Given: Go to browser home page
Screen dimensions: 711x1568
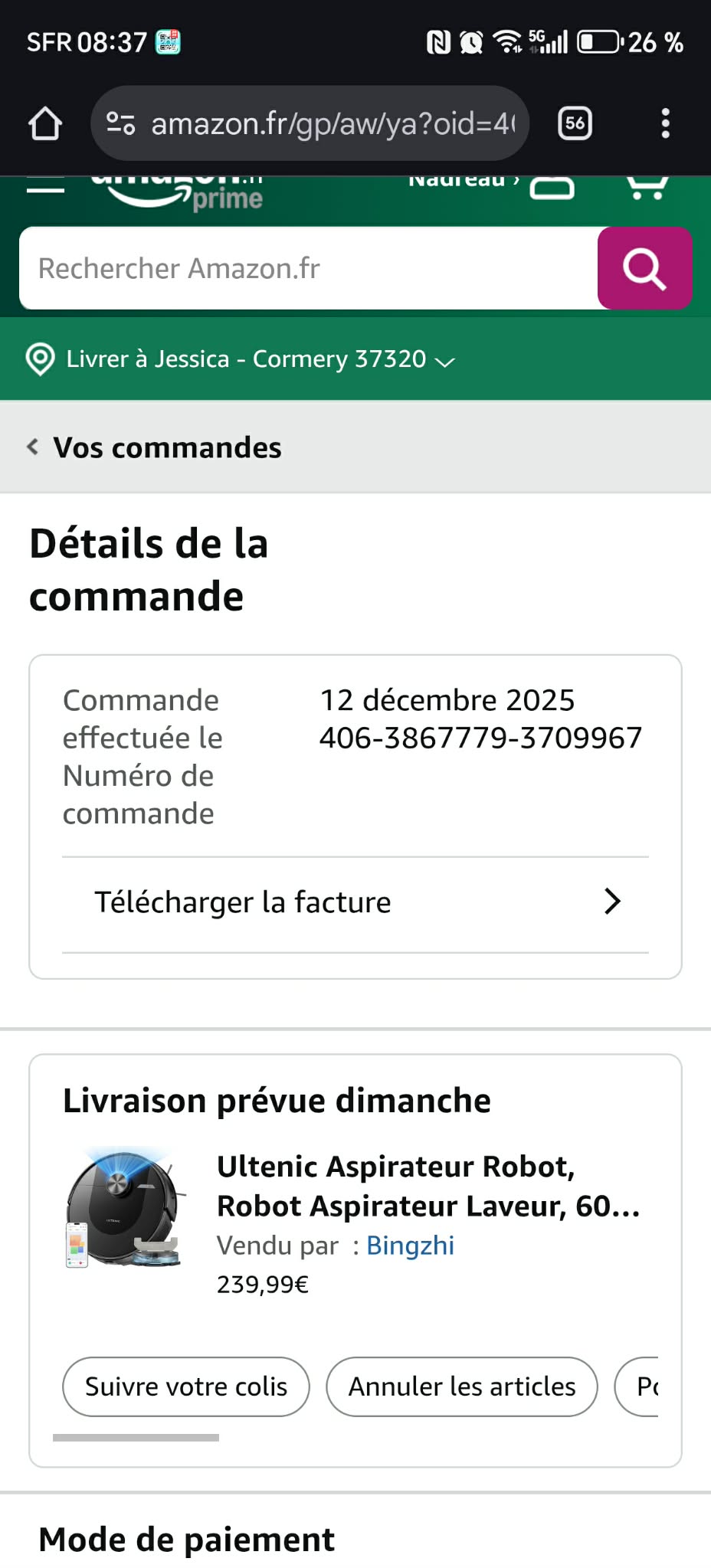Looking at the screenshot, I should tap(45, 123).
